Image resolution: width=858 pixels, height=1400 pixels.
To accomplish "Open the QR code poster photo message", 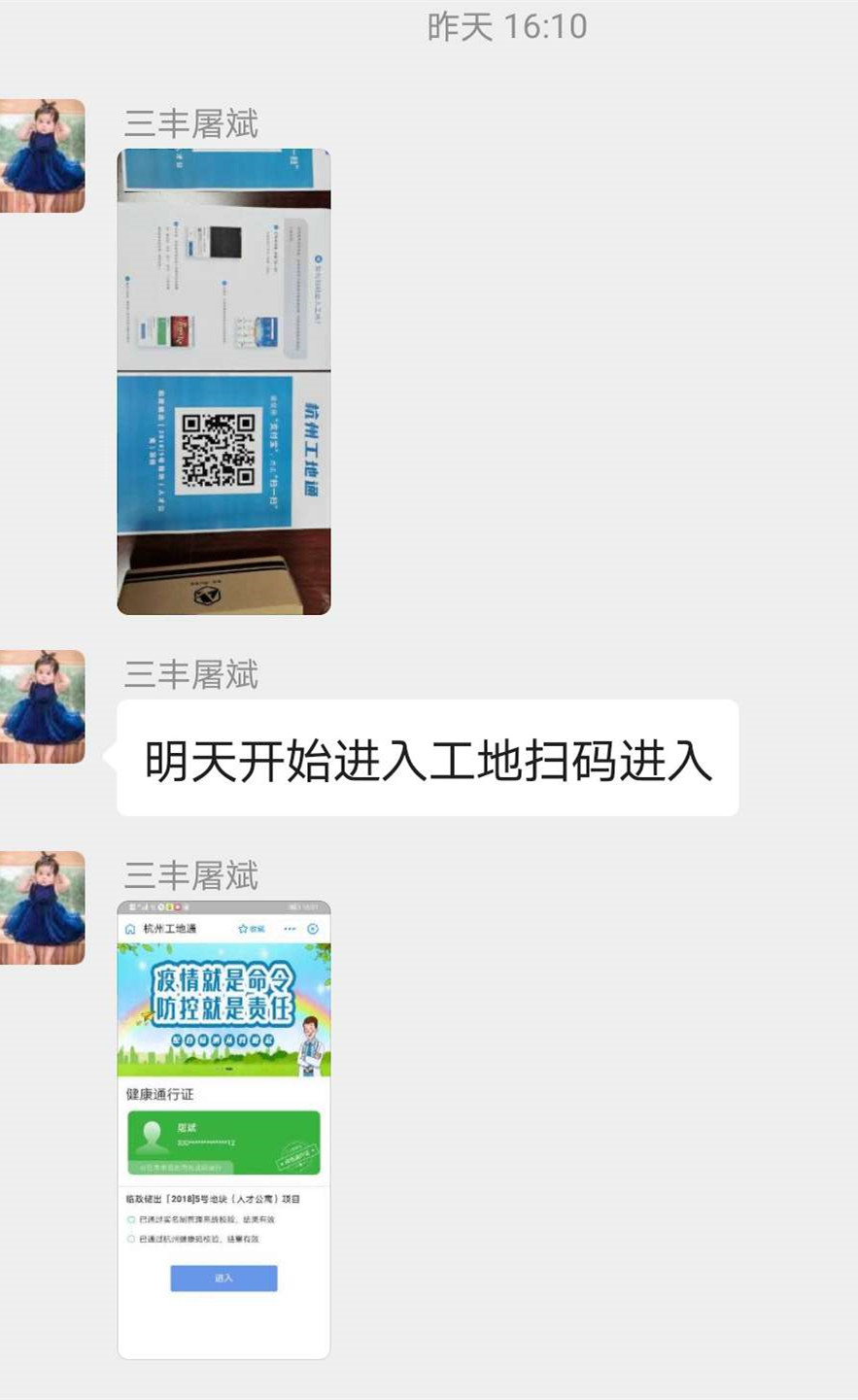I will pos(223,381).
